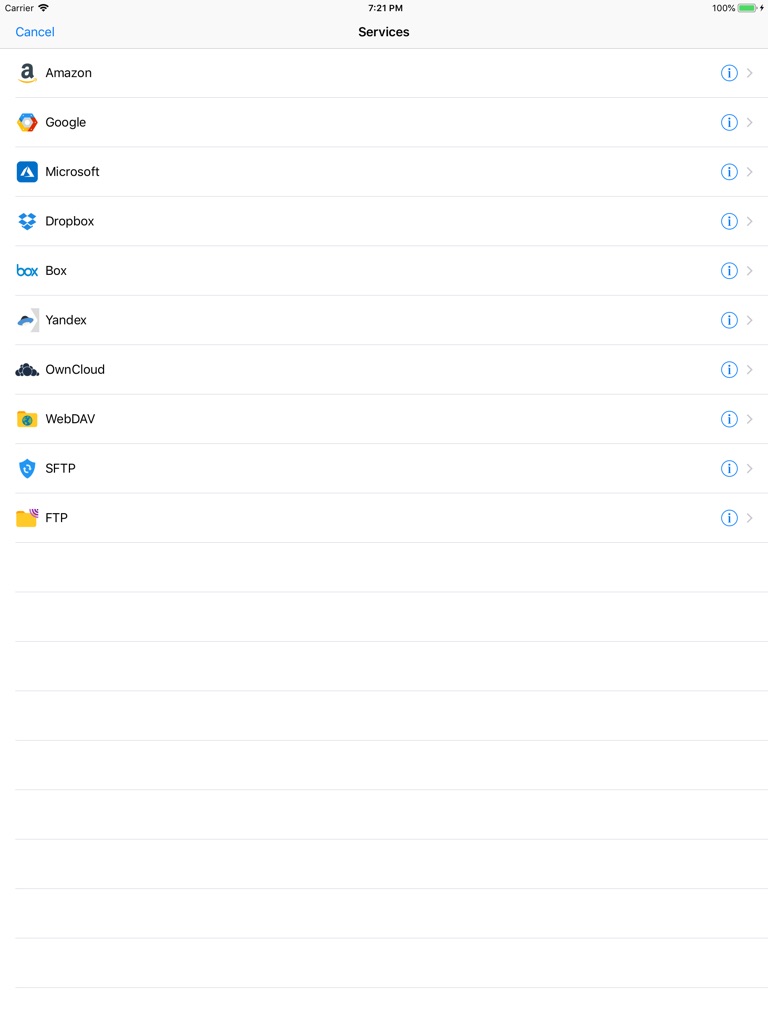Viewport: 768px width, 1024px height.
Task: Open info details for Amazon
Action: tap(729, 72)
